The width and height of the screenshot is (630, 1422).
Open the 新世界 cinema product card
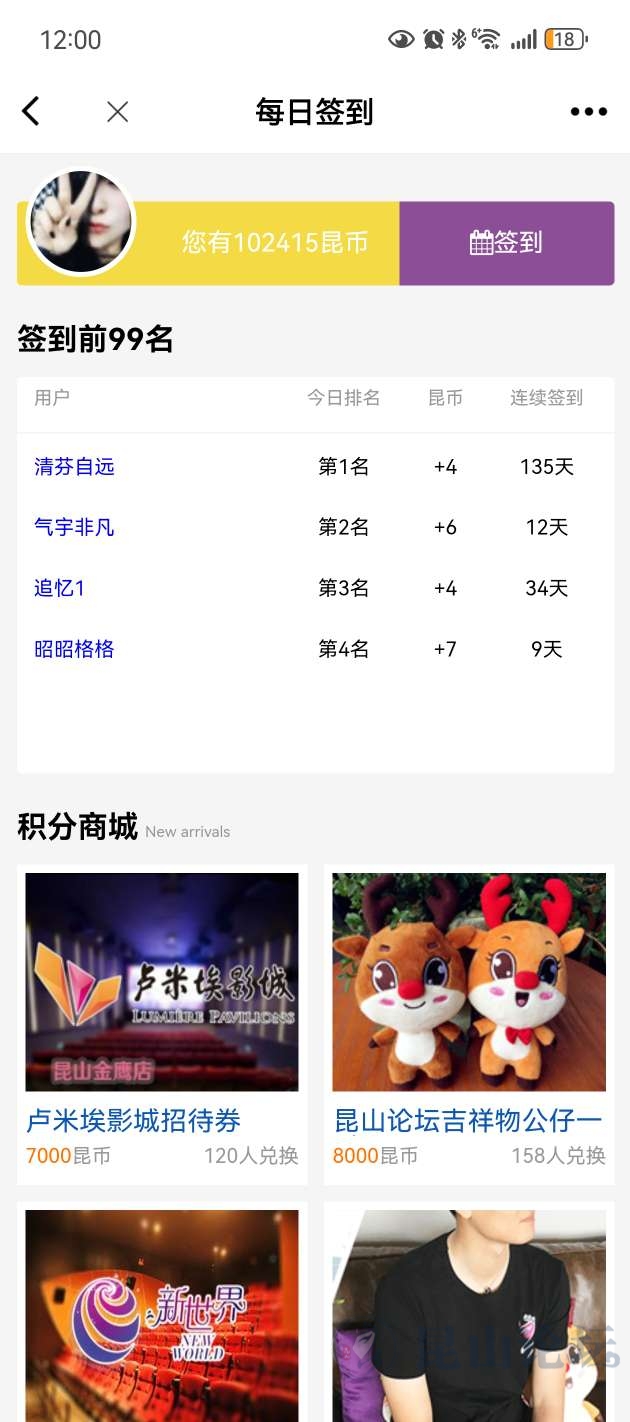[162, 1310]
